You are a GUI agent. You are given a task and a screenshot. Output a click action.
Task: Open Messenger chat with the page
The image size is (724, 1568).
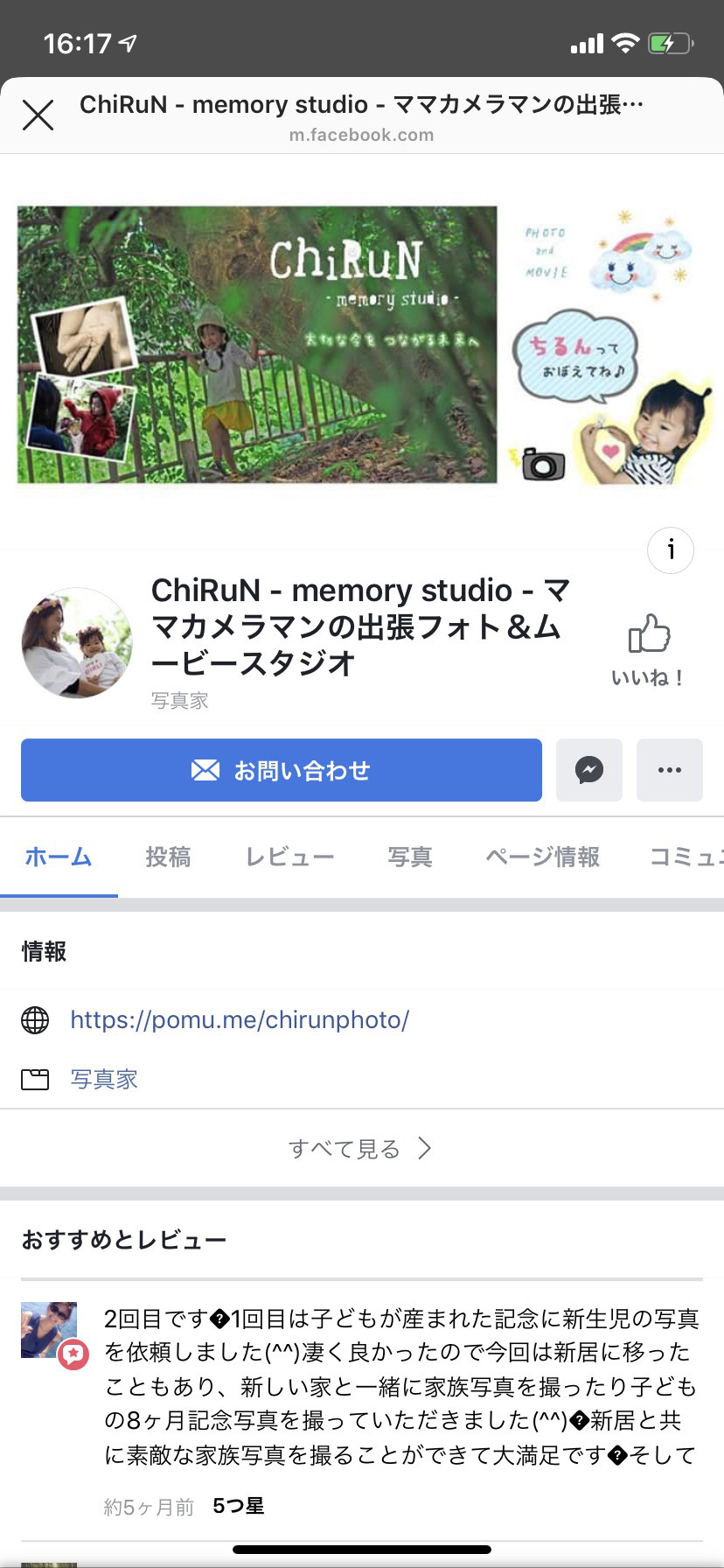(x=589, y=770)
